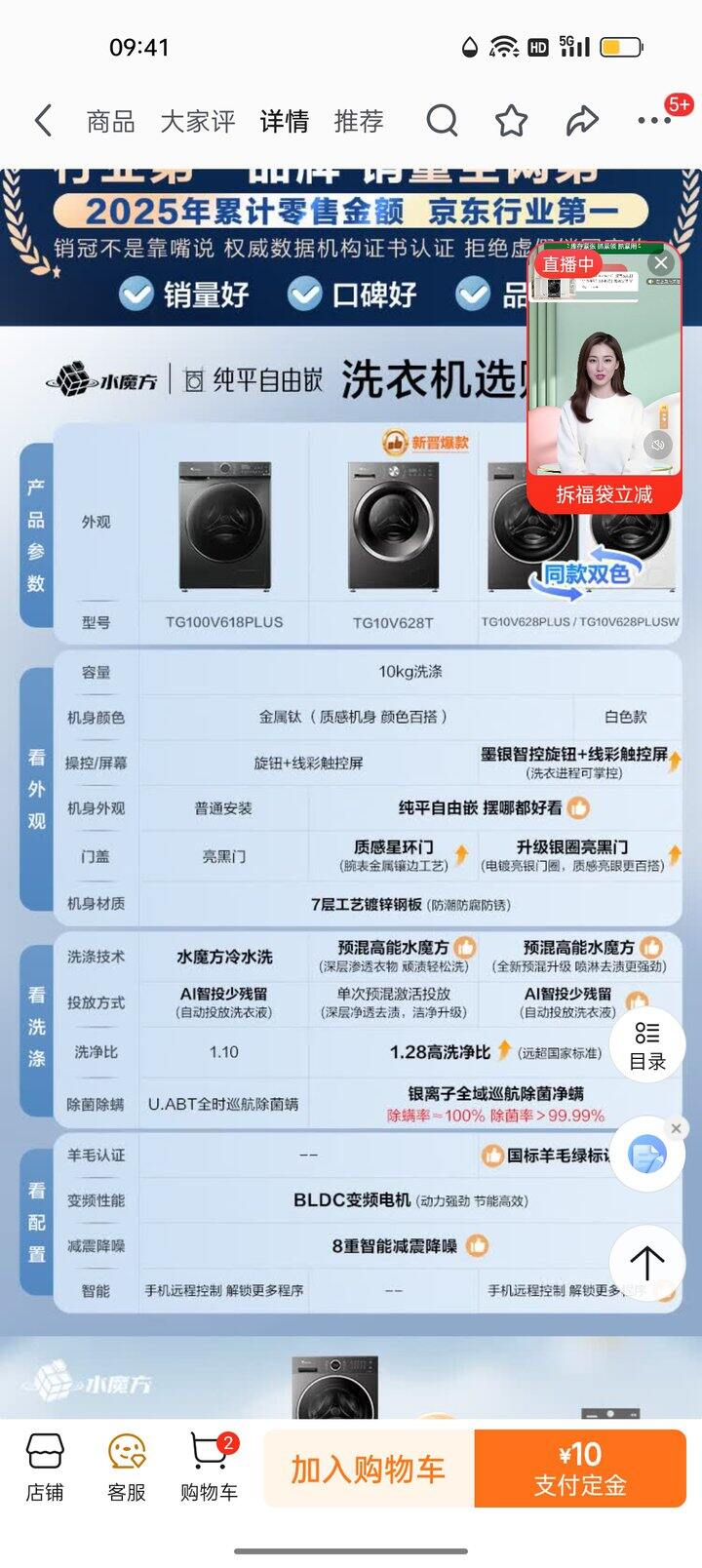Image resolution: width=702 pixels, height=1568 pixels.
Task: Switch to the 商品 tab
Action: coord(110,121)
